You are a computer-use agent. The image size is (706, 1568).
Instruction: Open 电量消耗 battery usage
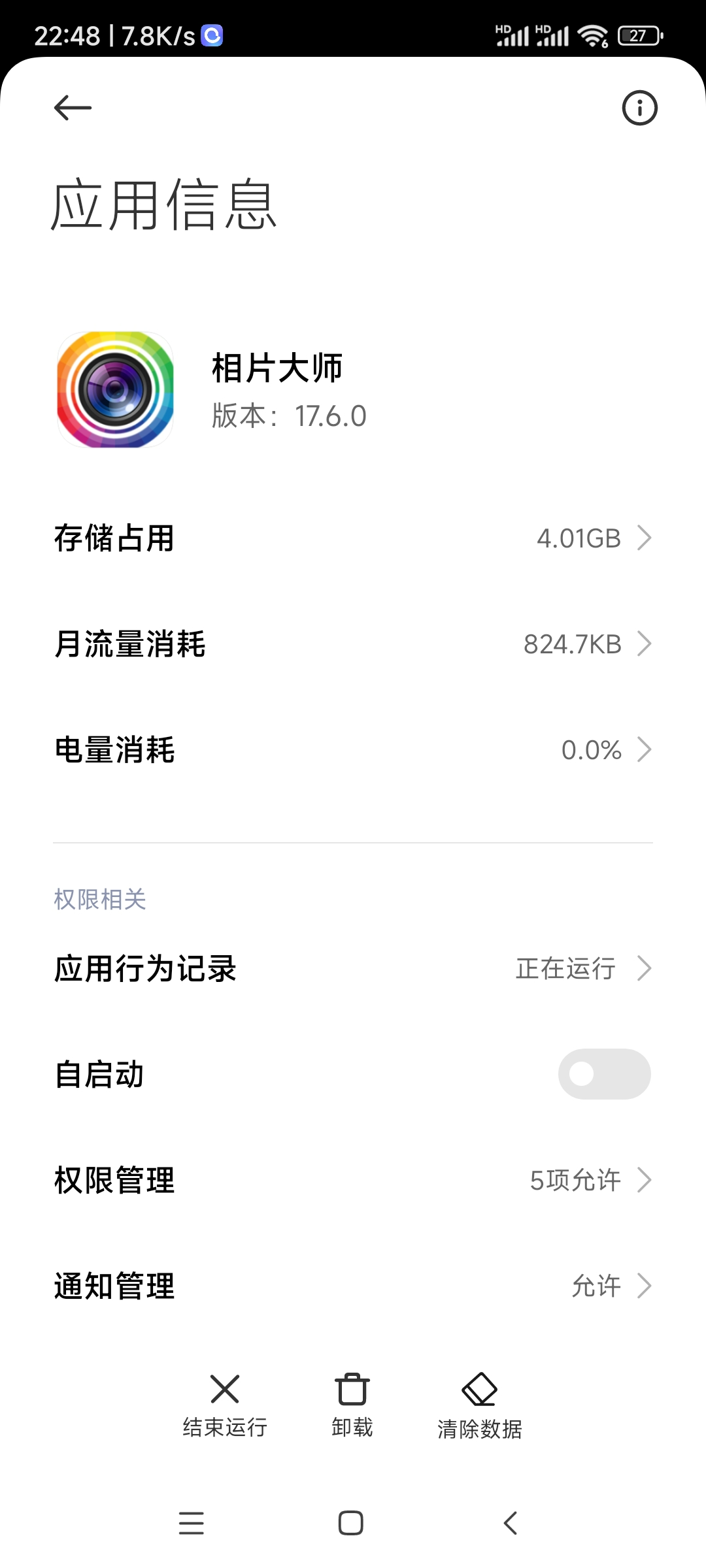coord(353,750)
